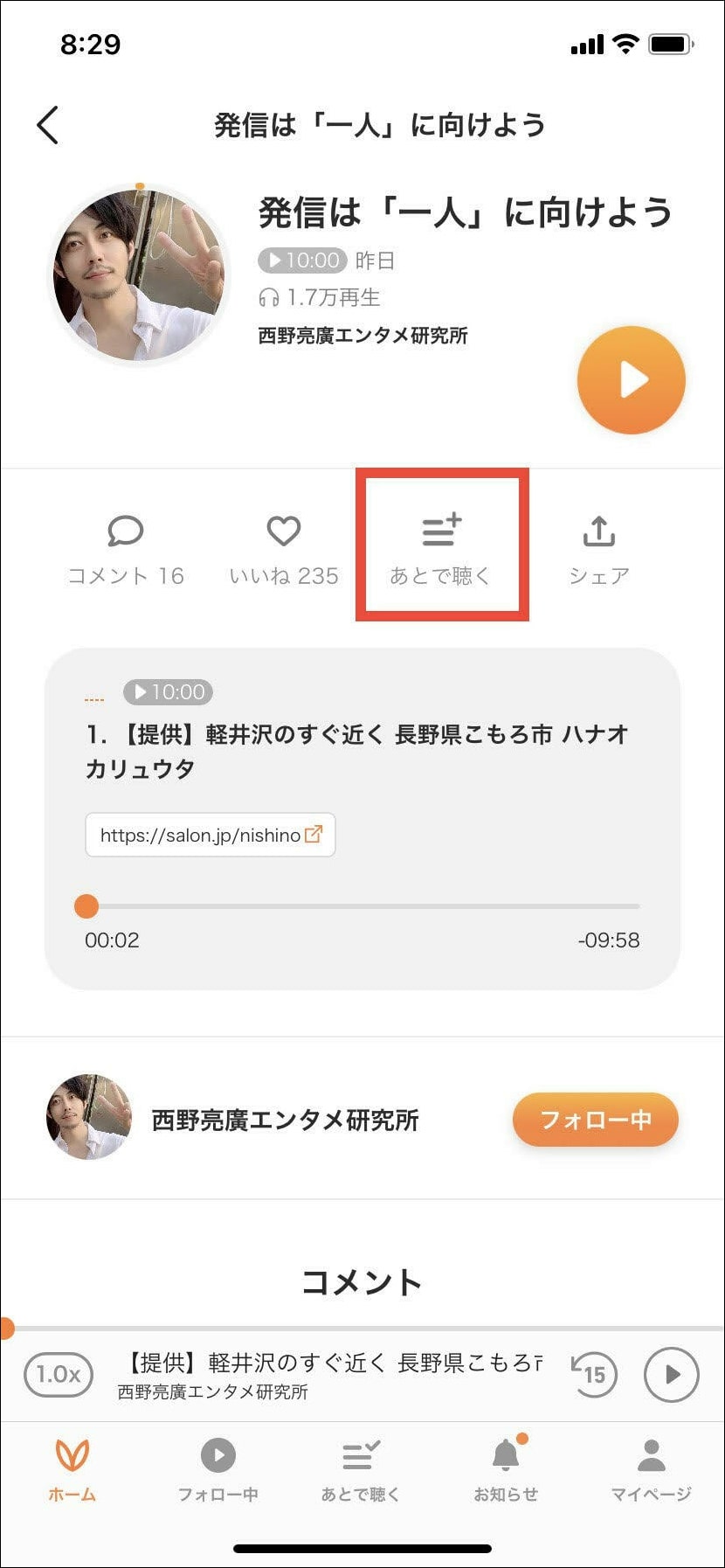Open comments (コメント 16)
Viewport: 725px width, 1568px height.
tap(126, 550)
